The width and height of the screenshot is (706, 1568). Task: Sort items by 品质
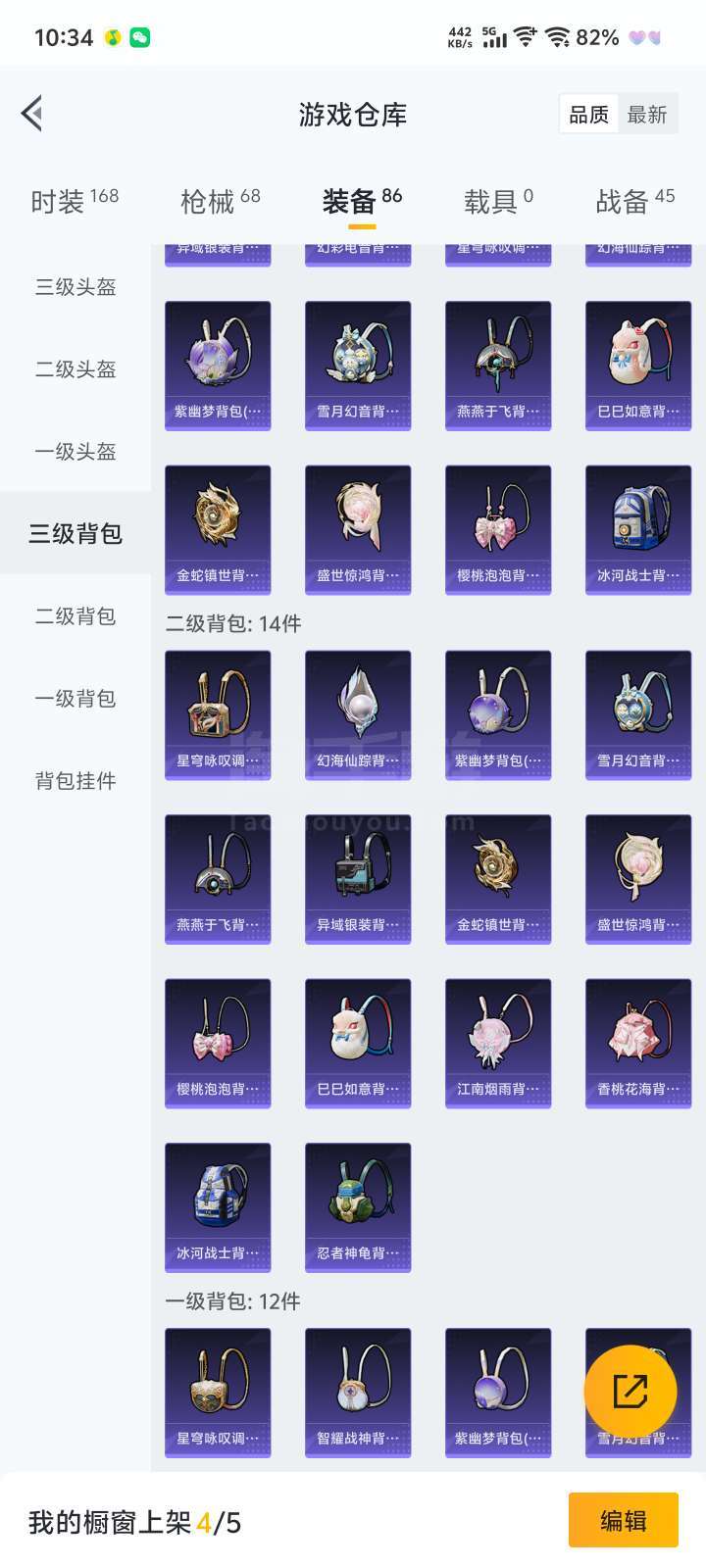[588, 115]
